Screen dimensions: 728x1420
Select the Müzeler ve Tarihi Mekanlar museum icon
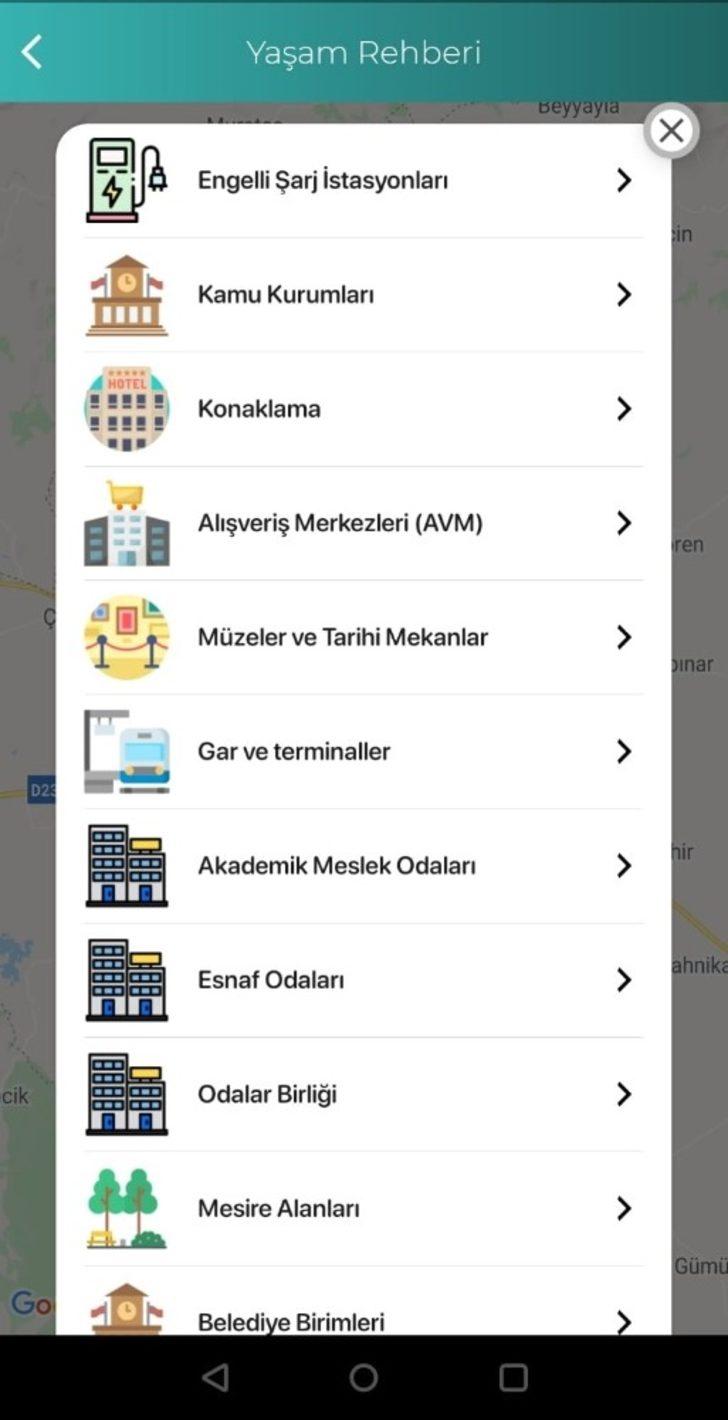pos(127,637)
